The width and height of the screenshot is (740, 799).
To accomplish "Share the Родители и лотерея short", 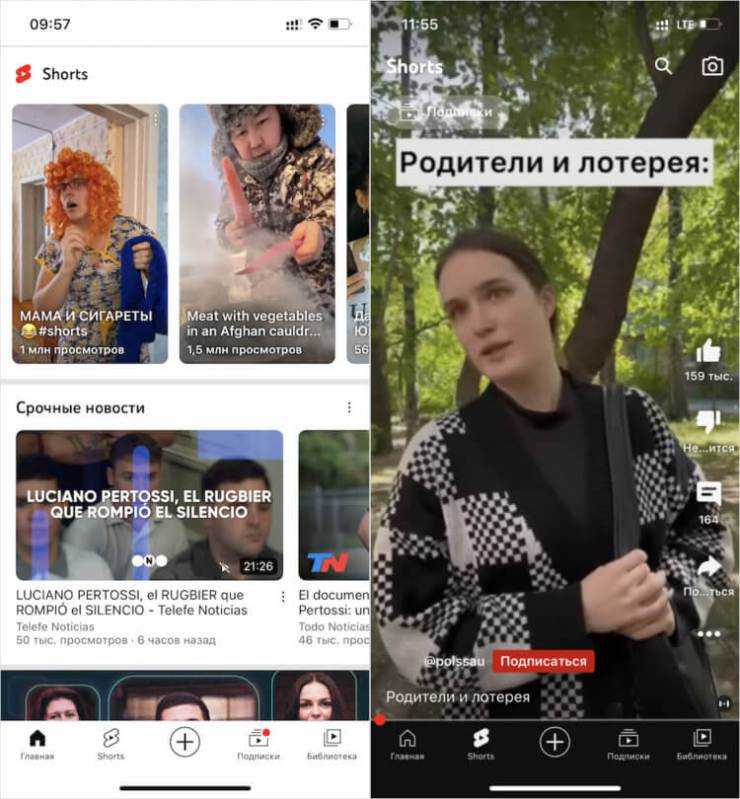I will (x=708, y=568).
